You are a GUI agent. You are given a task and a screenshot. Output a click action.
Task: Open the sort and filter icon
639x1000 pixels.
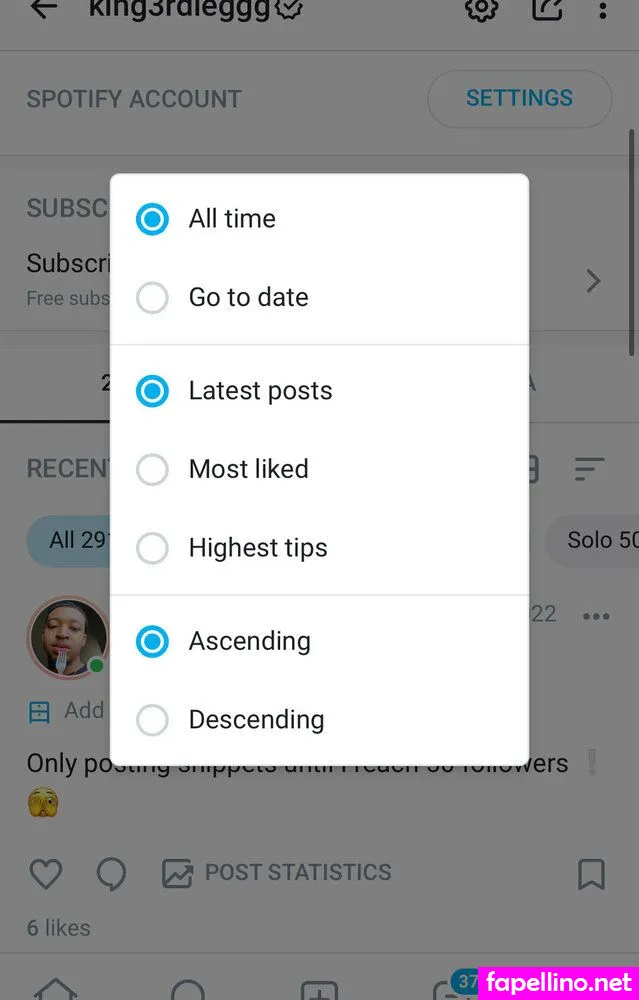pos(589,468)
